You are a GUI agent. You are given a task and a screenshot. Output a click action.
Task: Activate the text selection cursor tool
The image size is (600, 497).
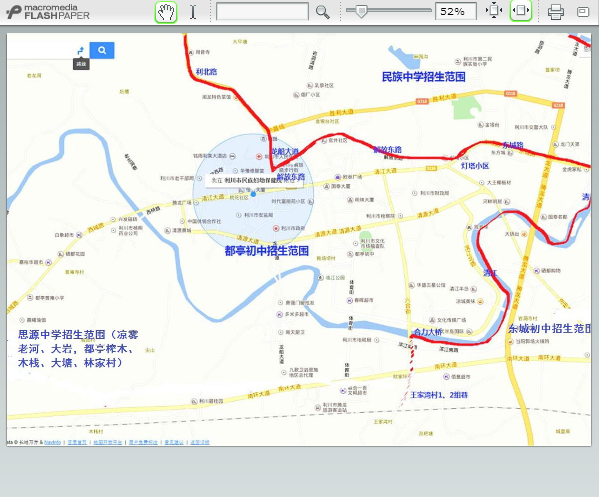(193, 12)
